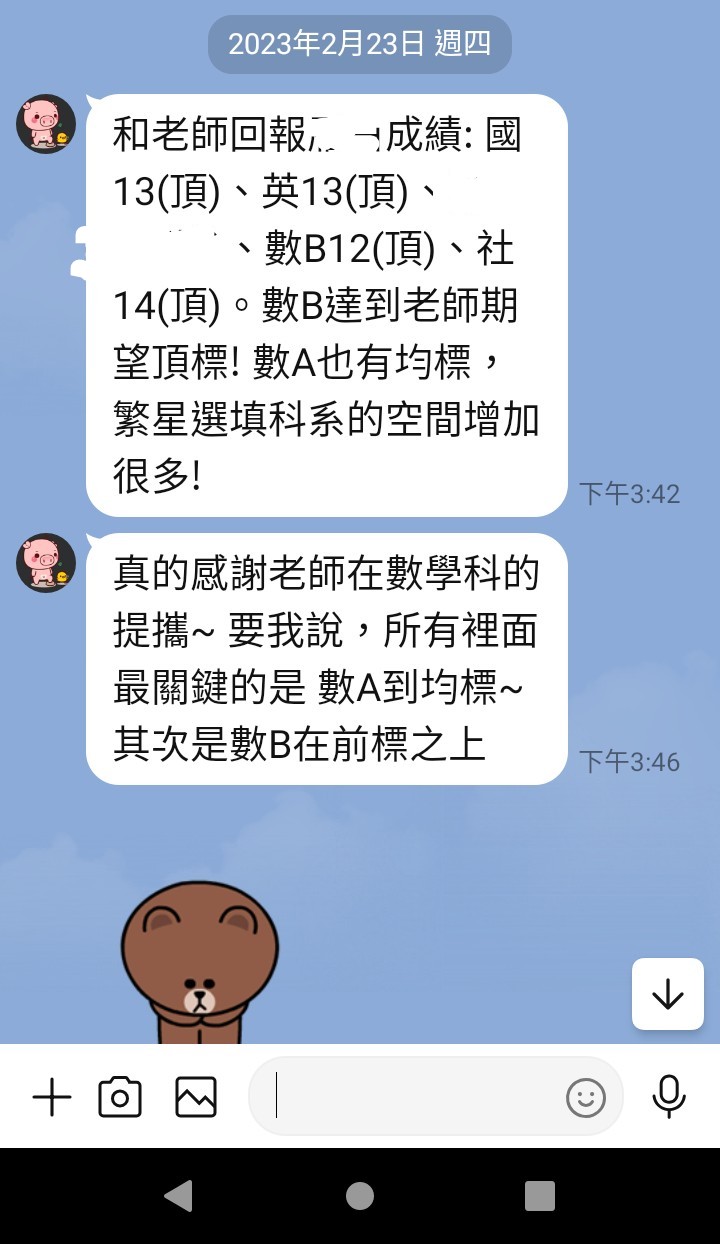The image size is (720, 1244).
Task: Open recent apps with the square button
Action: point(540,1196)
